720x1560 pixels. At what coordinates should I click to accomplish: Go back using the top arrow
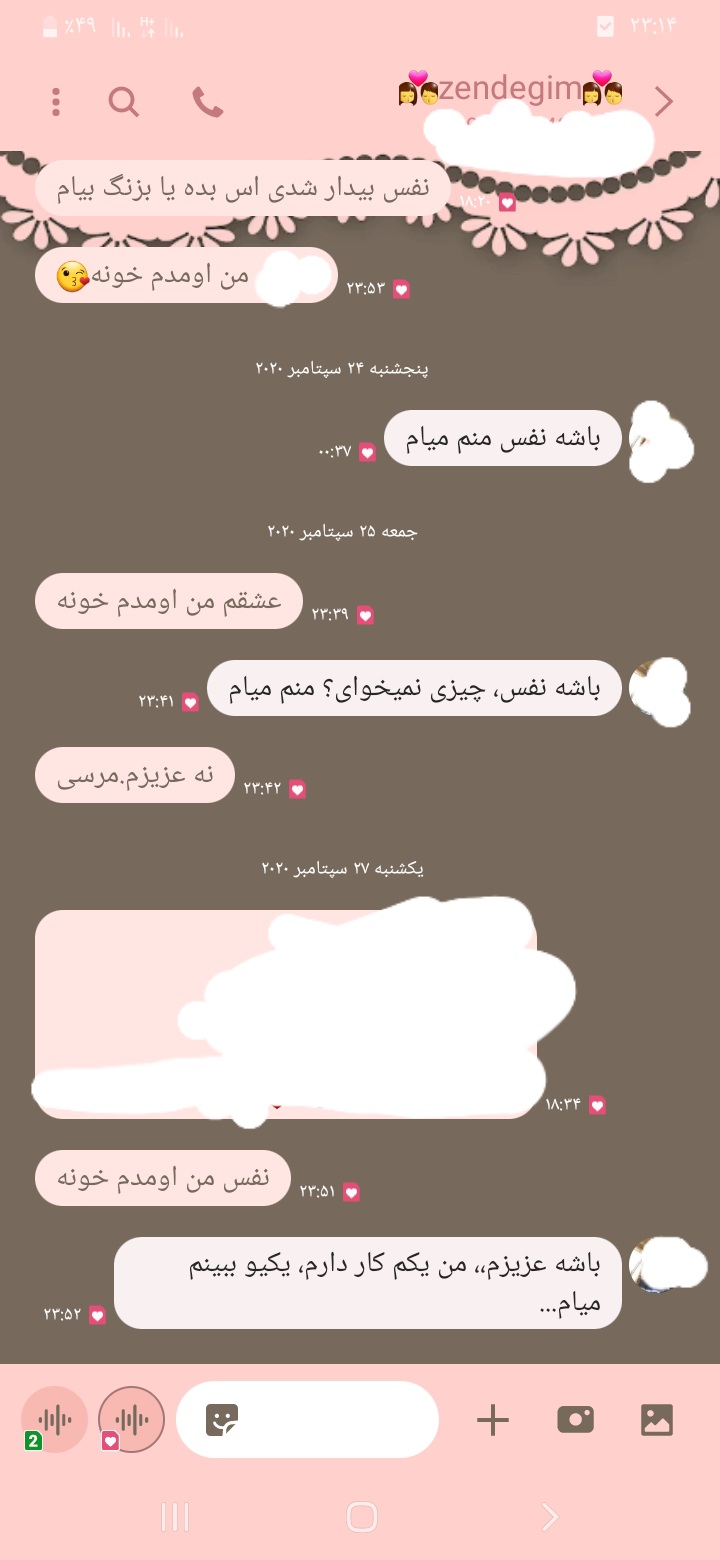click(663, 102)
